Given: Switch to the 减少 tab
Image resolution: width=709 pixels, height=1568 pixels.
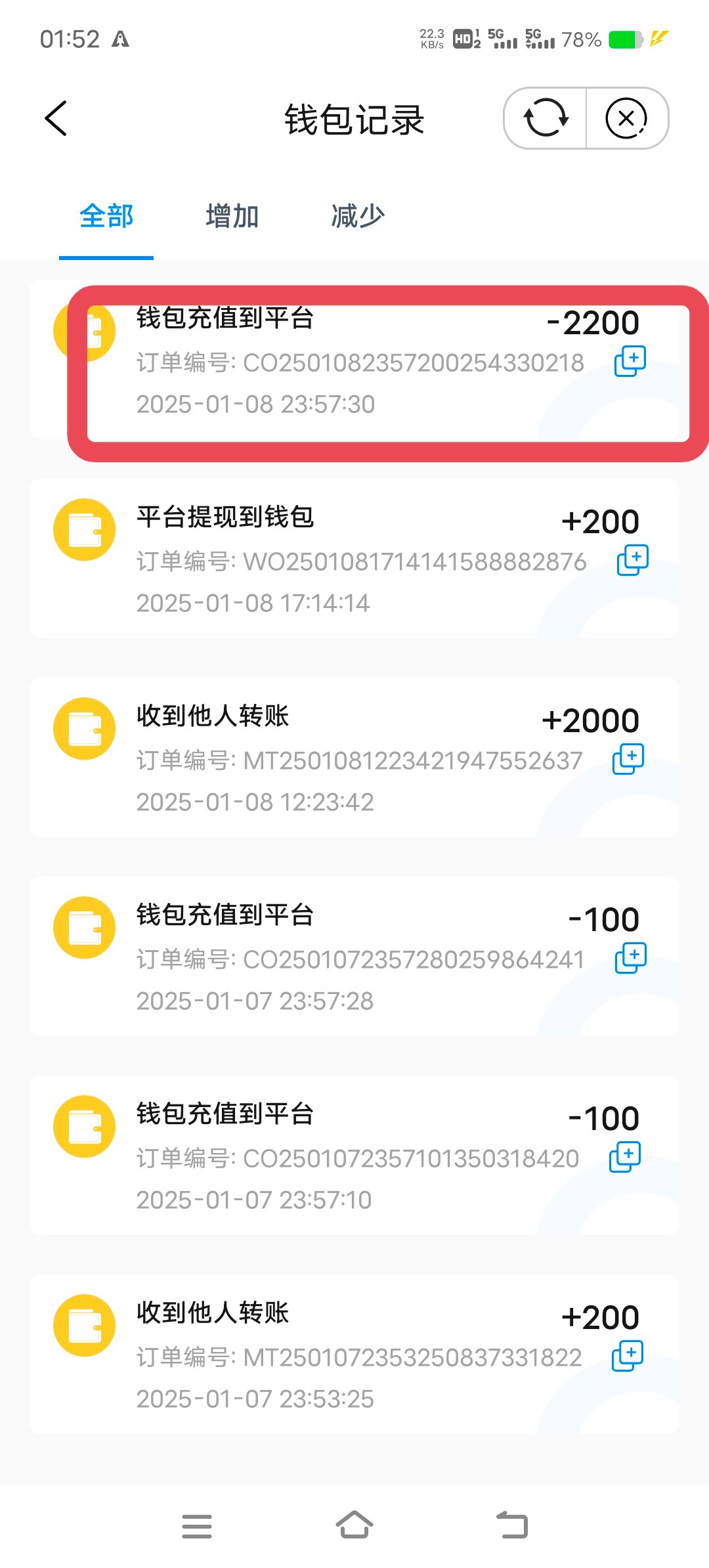Looking at the screenshot, I should point(358,217).
